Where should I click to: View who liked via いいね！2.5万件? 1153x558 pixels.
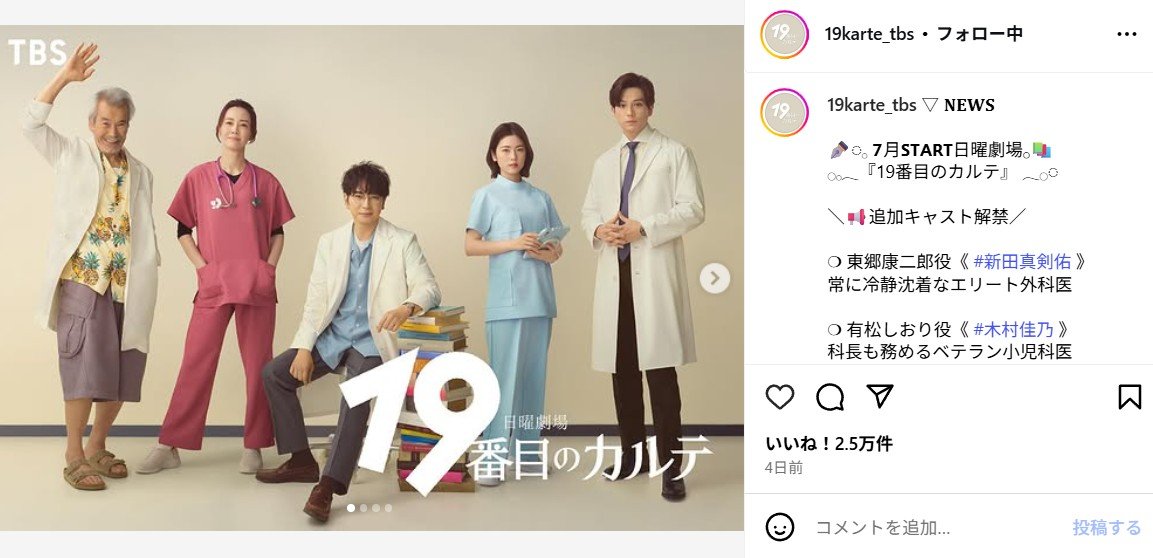point(828,443)
